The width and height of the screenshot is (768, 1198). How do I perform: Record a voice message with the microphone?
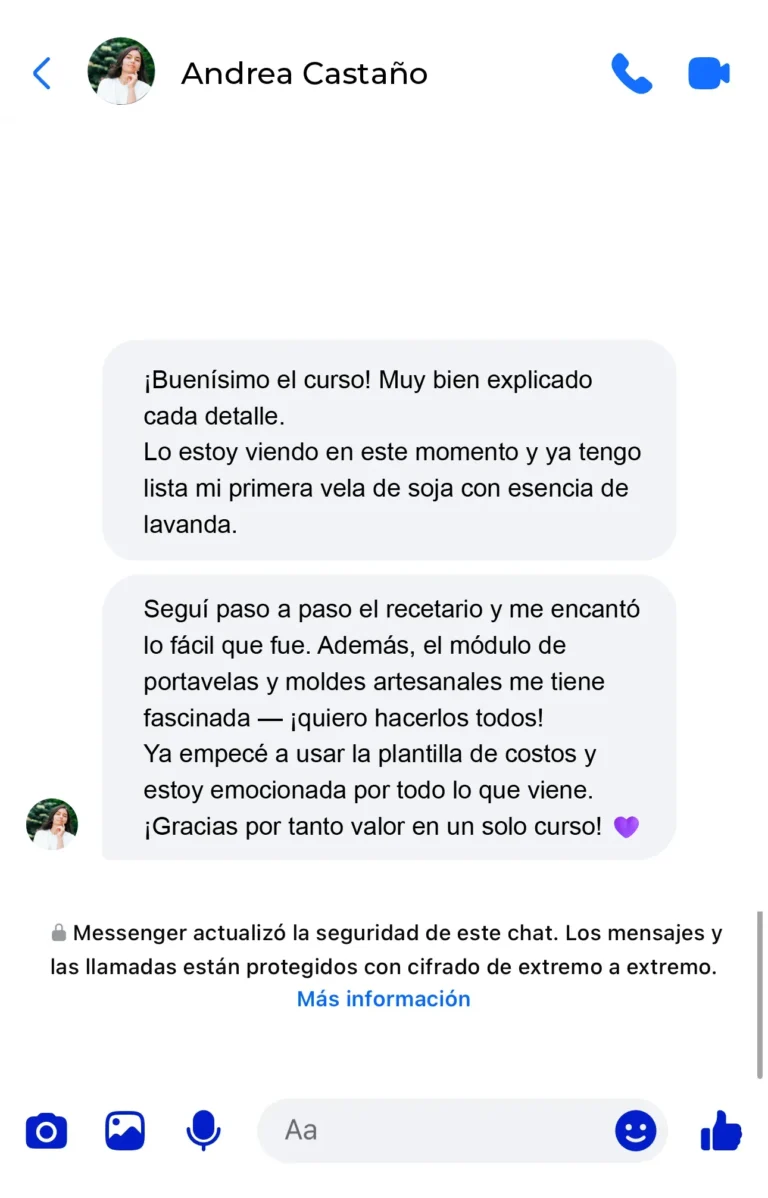coord(203,1131)
